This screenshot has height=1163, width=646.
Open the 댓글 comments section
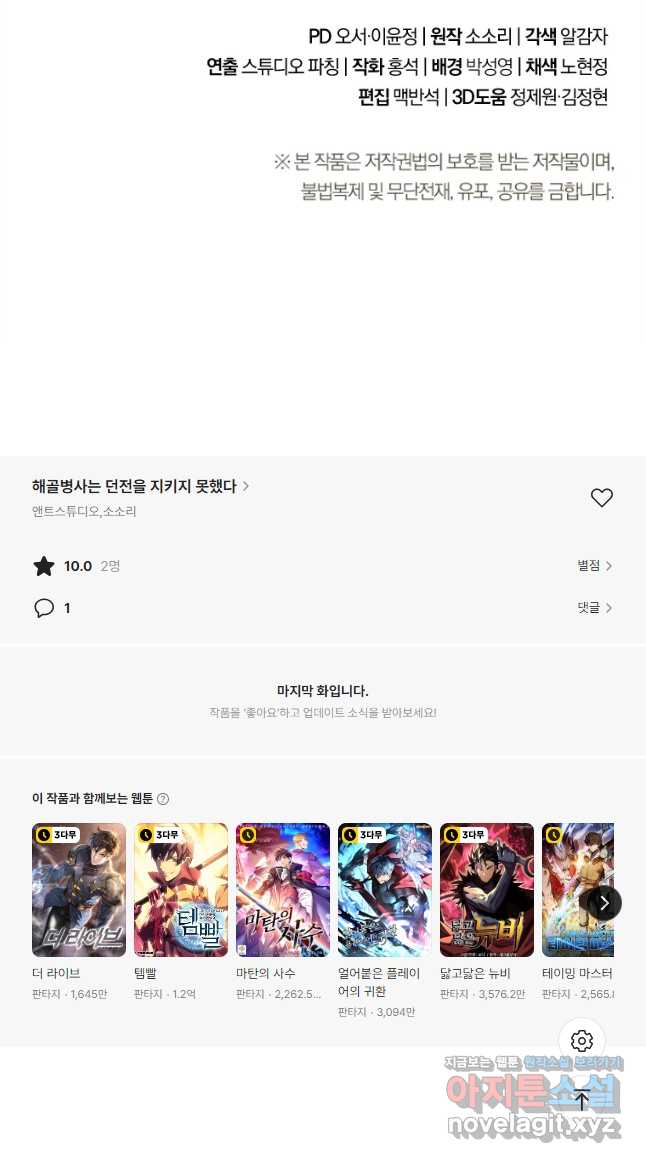[594, 608]
